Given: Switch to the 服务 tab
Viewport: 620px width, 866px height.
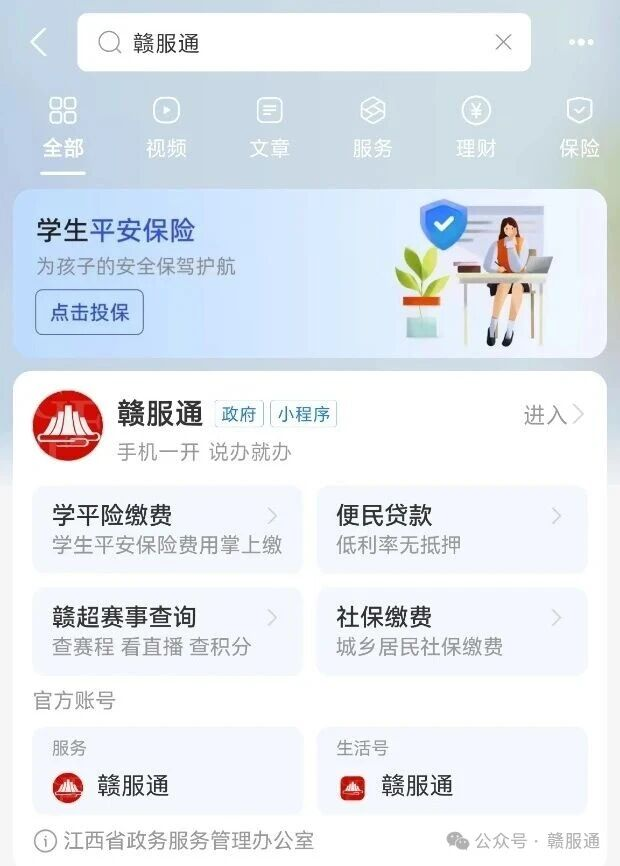Looking at the screenshot, I should [372, 128].
